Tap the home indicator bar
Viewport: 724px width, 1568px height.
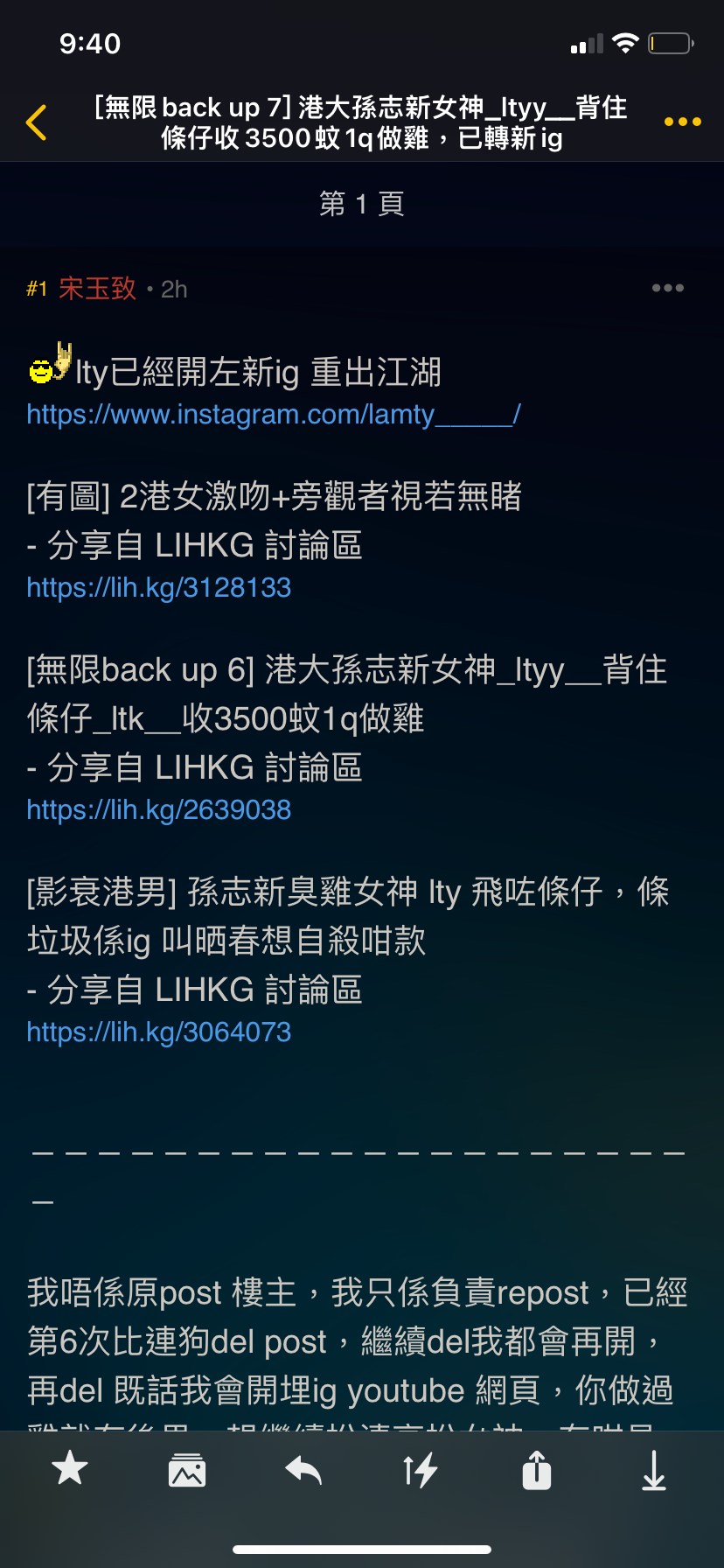click(x=361, y=1548)
